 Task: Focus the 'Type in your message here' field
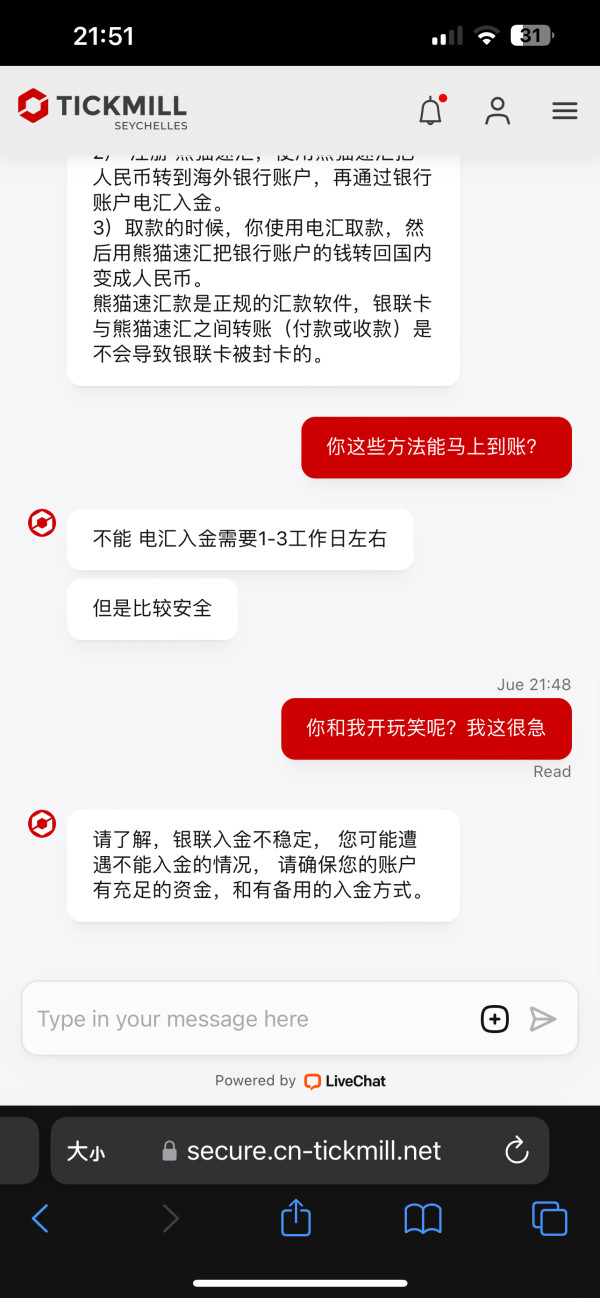pos(250,1019)
